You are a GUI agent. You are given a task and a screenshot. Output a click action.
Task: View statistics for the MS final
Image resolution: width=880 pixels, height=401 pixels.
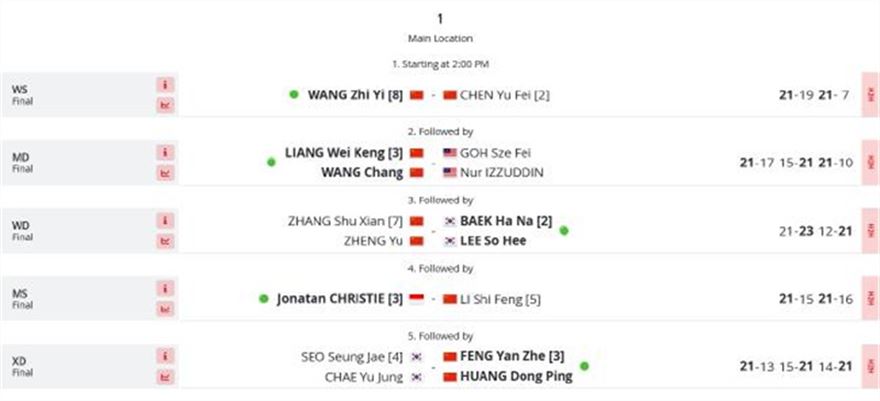tap(164, 308)
